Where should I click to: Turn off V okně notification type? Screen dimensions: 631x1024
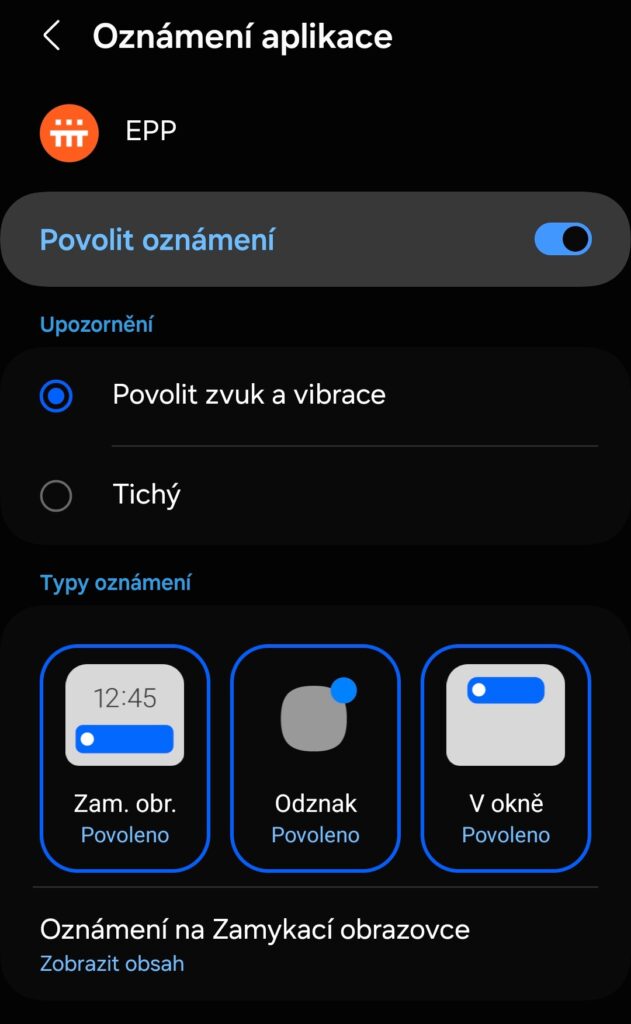click(506, 758)
